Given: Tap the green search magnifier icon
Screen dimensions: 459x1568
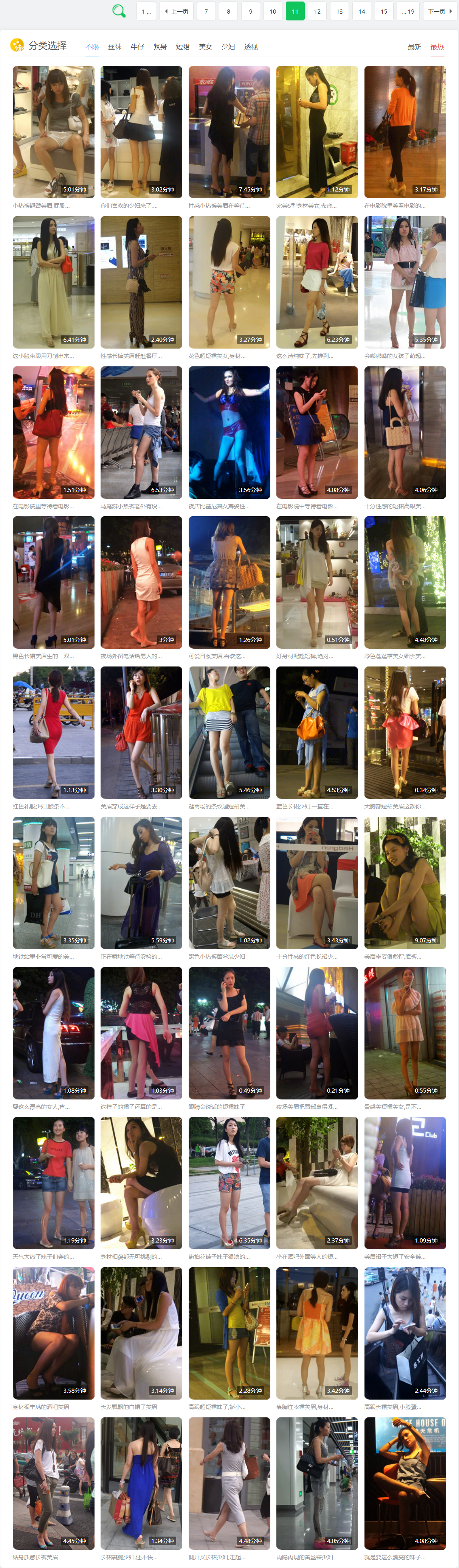Looking at the screenshot, I should tap(119, 11).
